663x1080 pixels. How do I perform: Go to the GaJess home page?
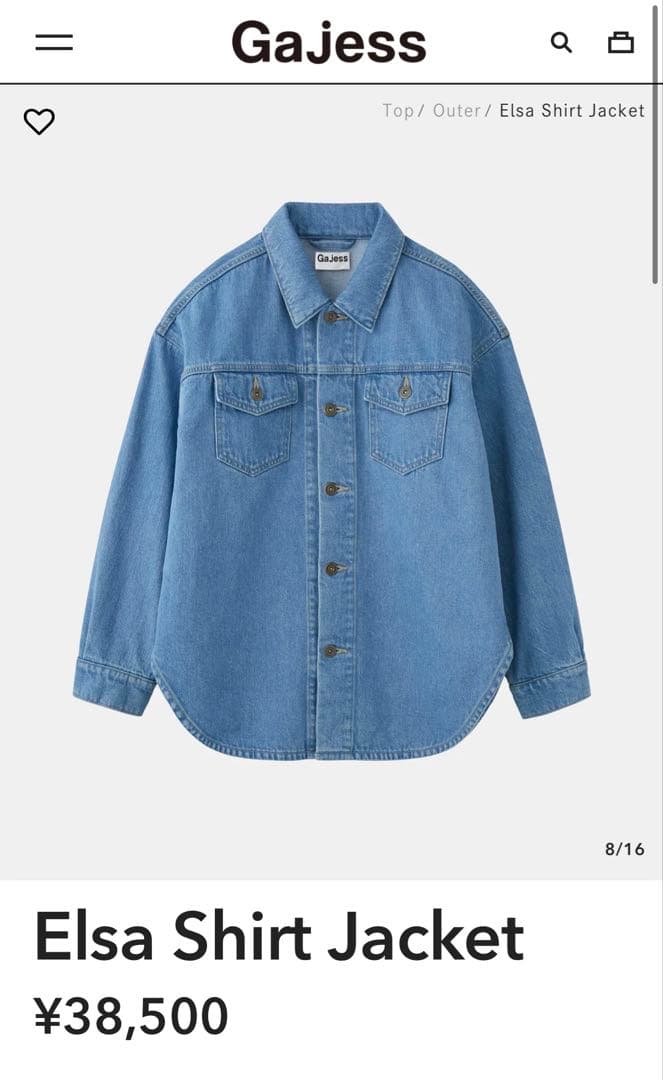(x=329, y=43)
